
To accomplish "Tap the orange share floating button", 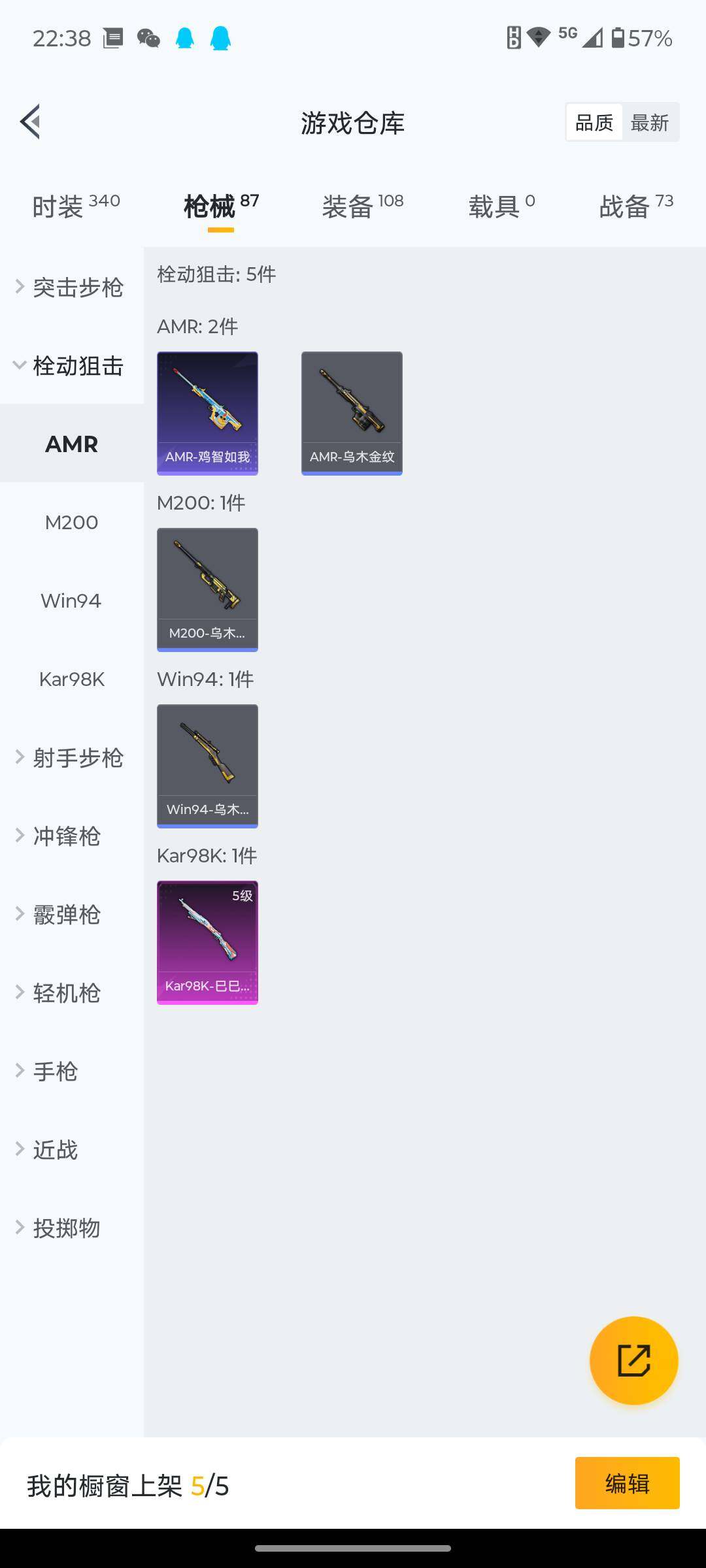I will 633,1360.
